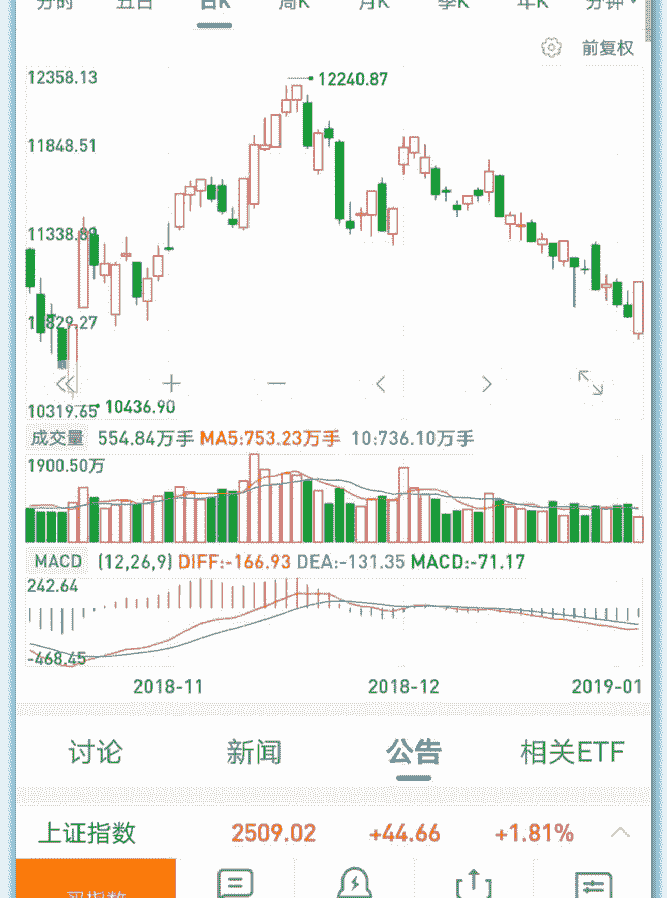Image resolution: width=667 pixels, height=898 pixels.
Task: Tap the share icon in bottom bar
Action: (x=472, y=884)
